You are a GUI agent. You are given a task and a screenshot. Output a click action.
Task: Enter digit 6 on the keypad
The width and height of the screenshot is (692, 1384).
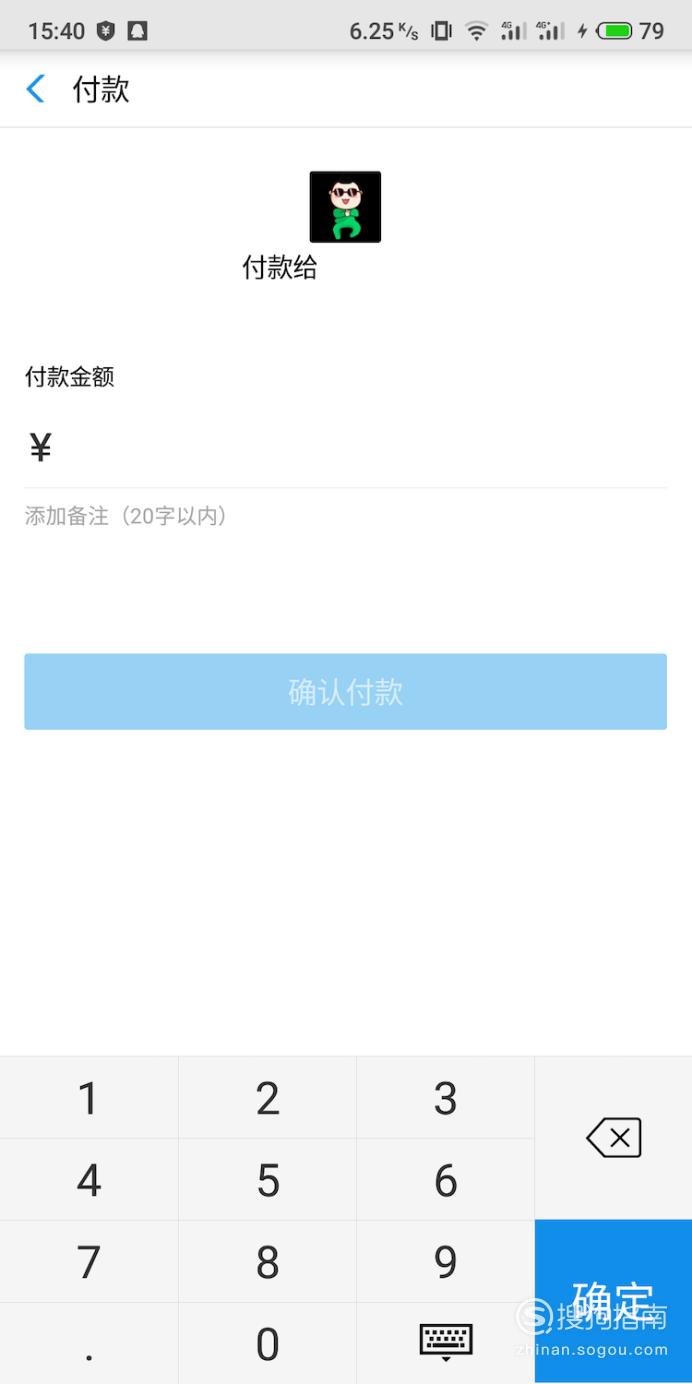pyautogui.click(x=445, y=1180)
